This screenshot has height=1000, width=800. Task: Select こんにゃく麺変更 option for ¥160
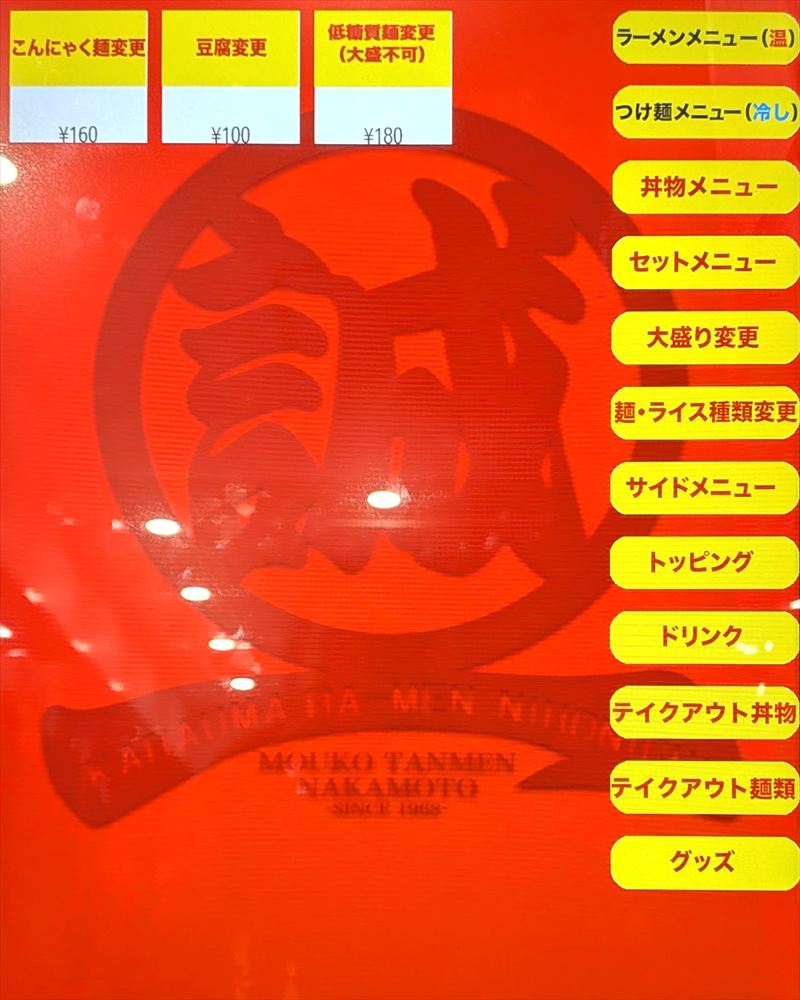pos(78,77)
